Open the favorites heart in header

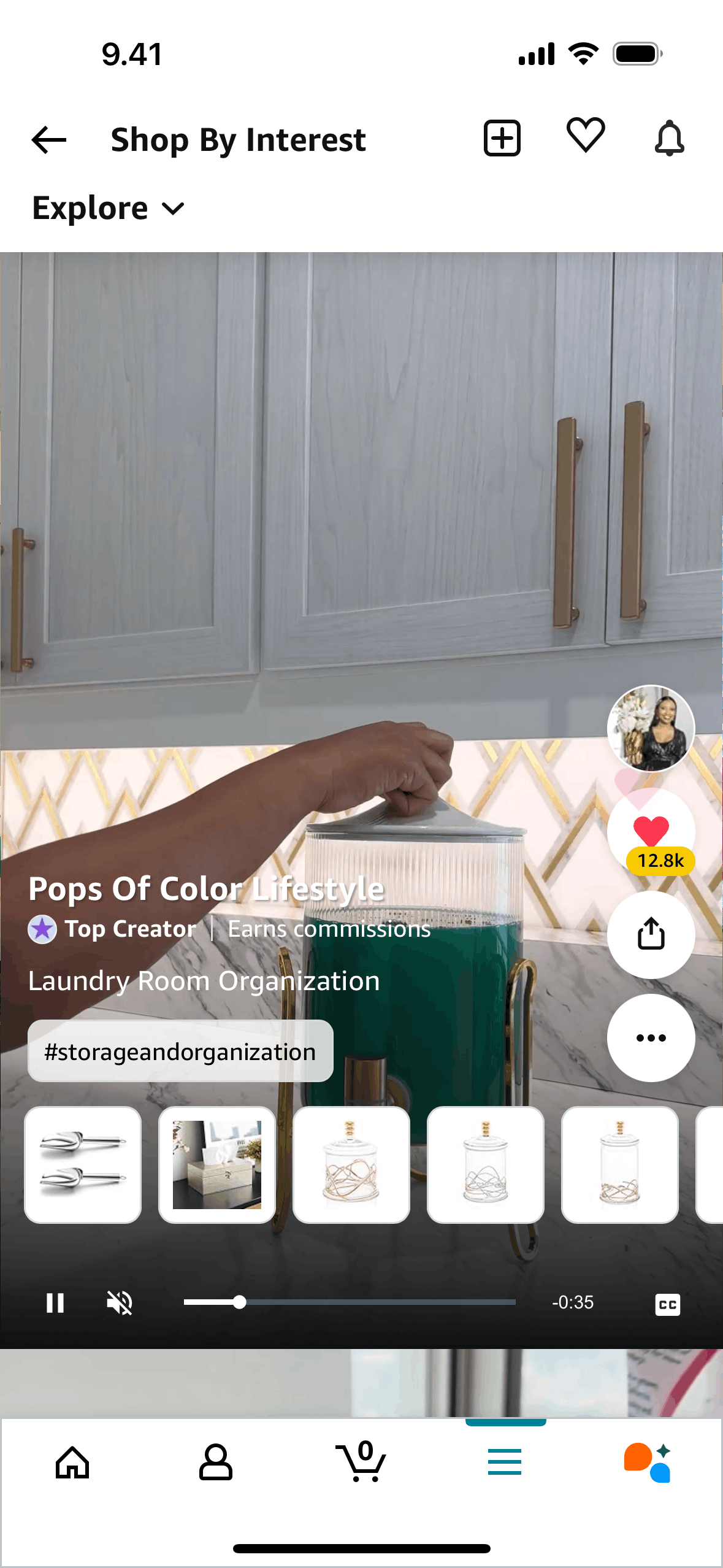(x=585, y=135)
